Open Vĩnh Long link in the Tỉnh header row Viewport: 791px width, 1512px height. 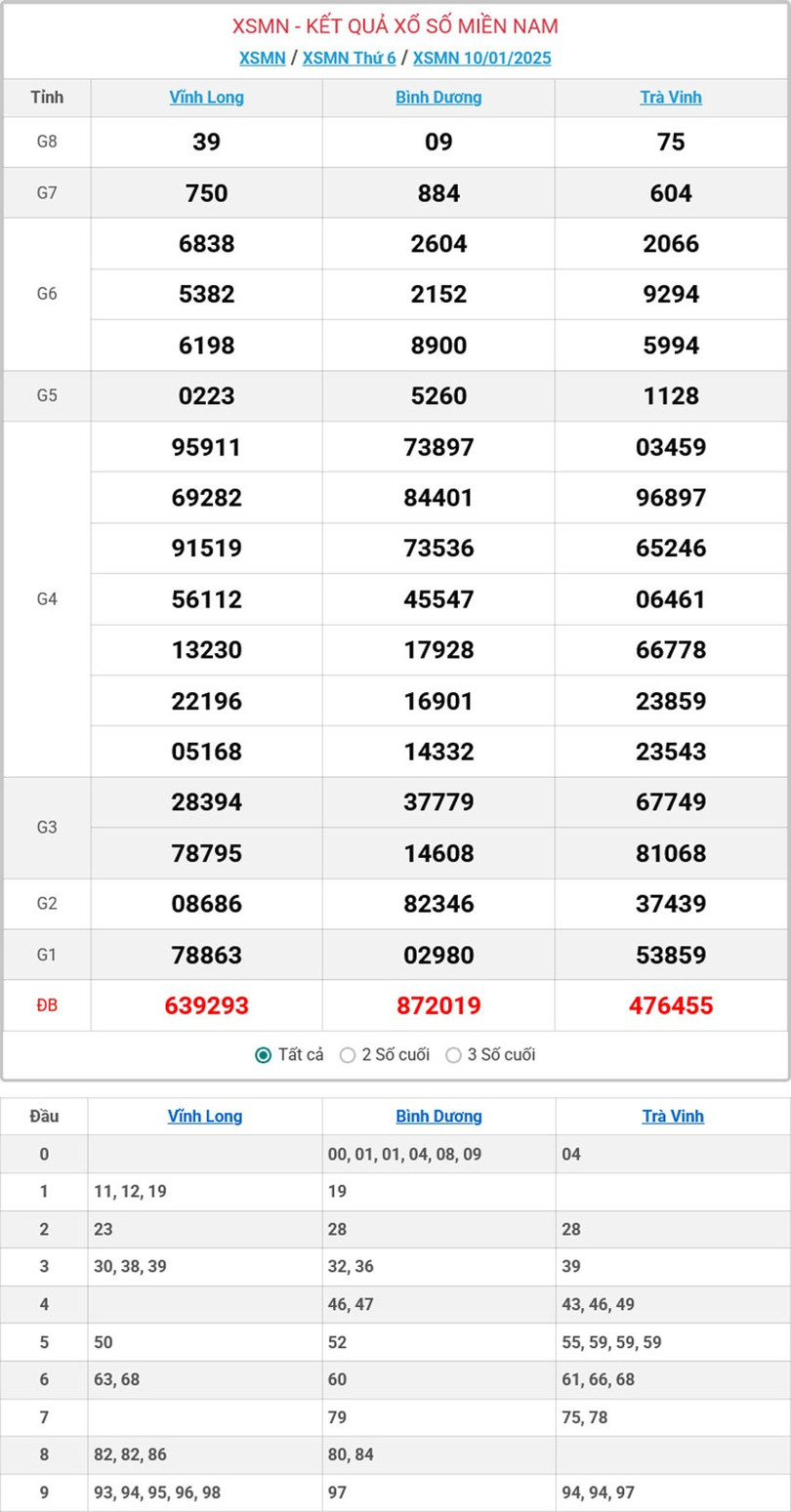[x=206, y=98]
